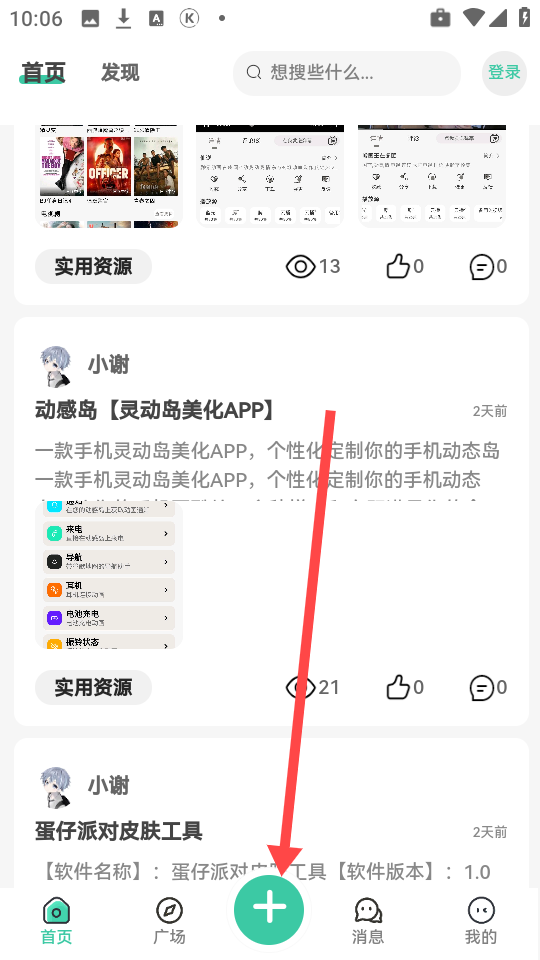The height and width of the screenshot is (960, 540).
Task: Open the 动感岛【灵动岛美化APP】 post
Action: pyautogui.click(x=154, y=410)
